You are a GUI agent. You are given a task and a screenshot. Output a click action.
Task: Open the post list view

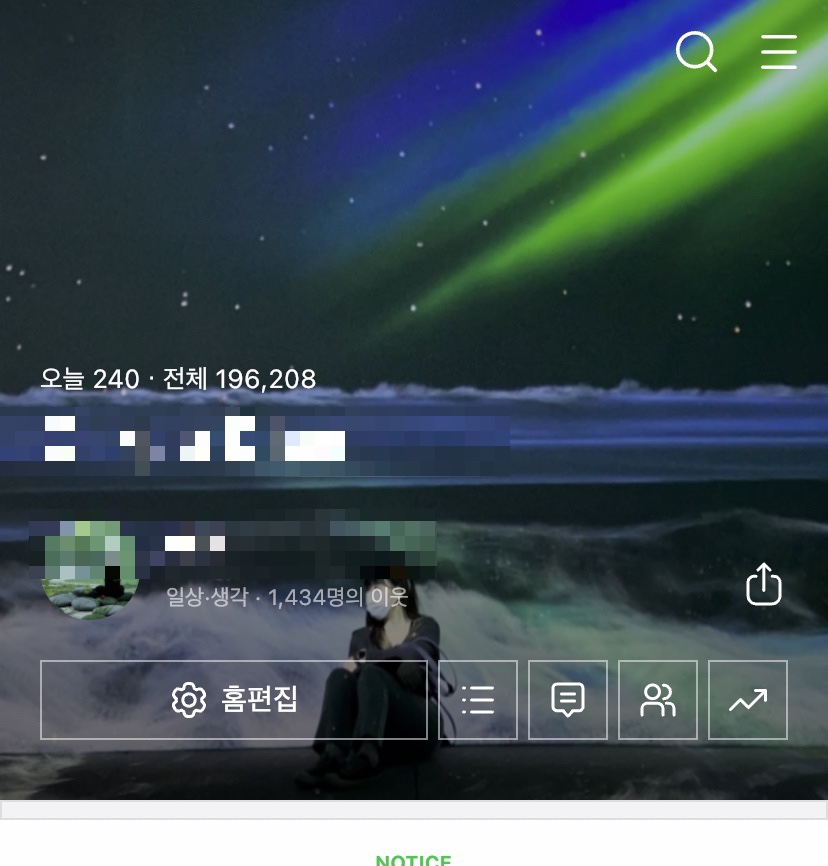(x=478, y=699)
